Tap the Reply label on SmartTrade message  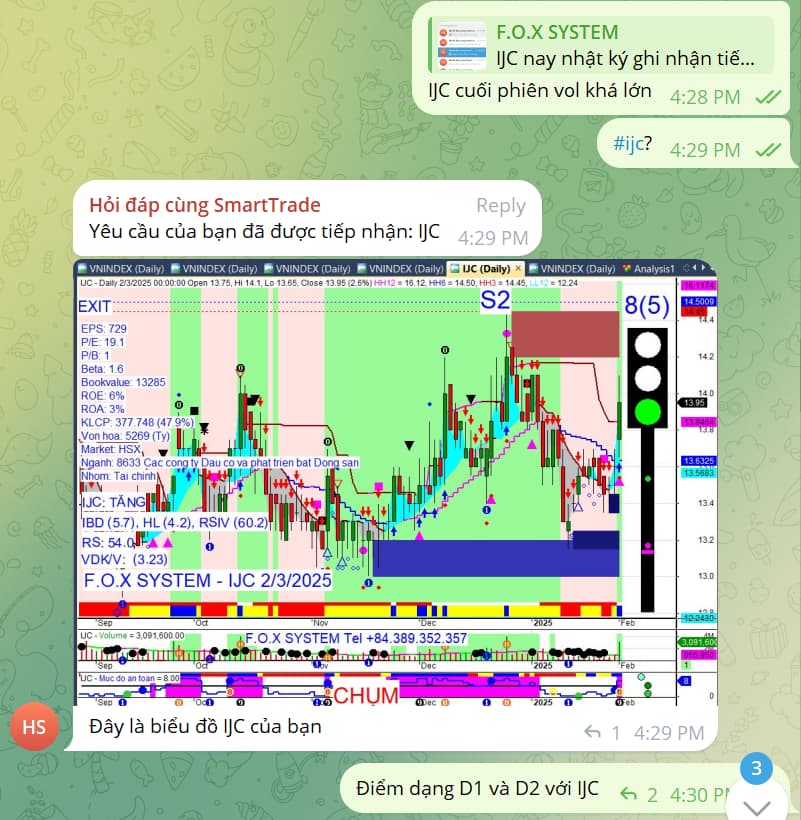point(500,205)
